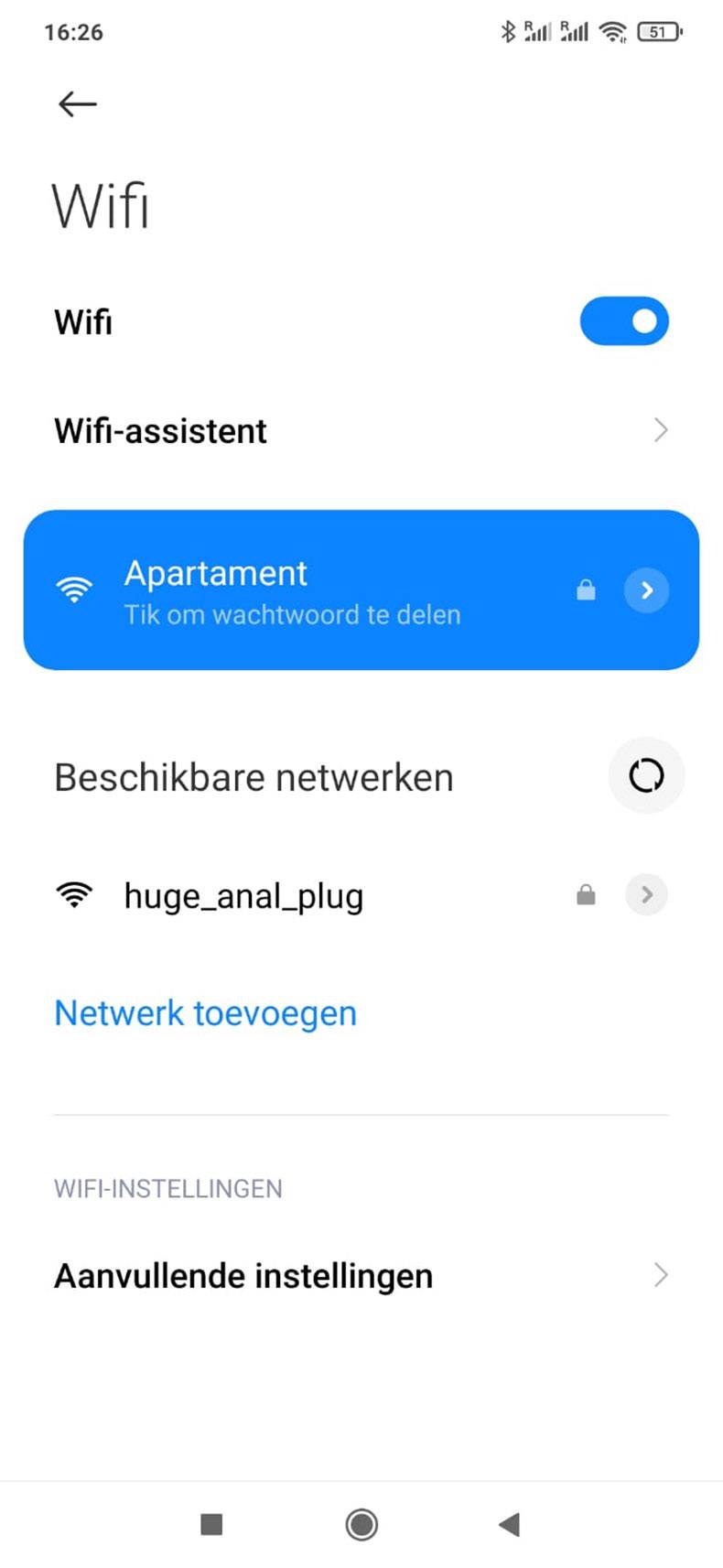Tap Apartament to share the password
This screenshot has width=723, height=1568.
(x=293, y=590)
